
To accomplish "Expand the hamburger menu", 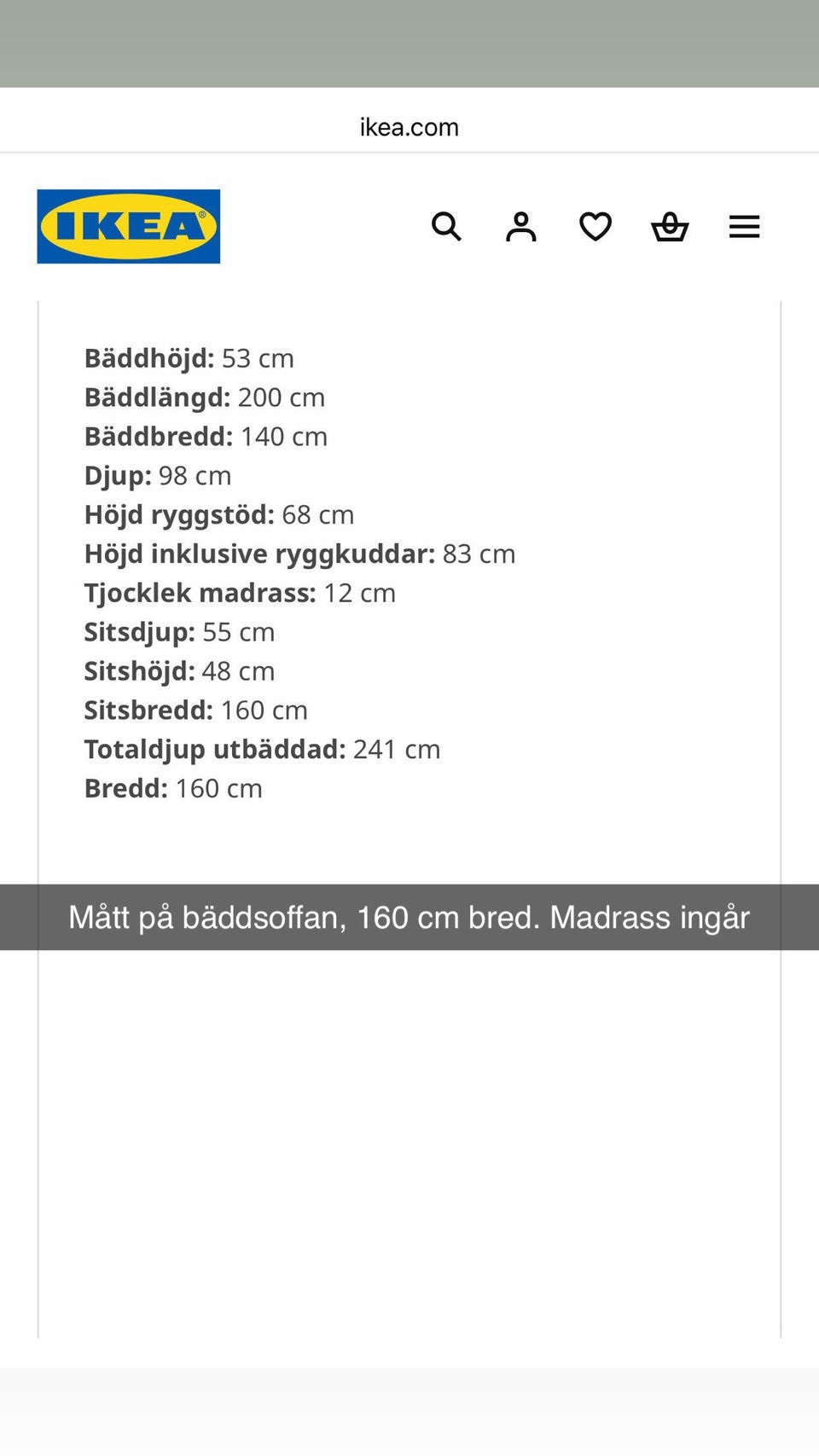I will click(744, 227).
